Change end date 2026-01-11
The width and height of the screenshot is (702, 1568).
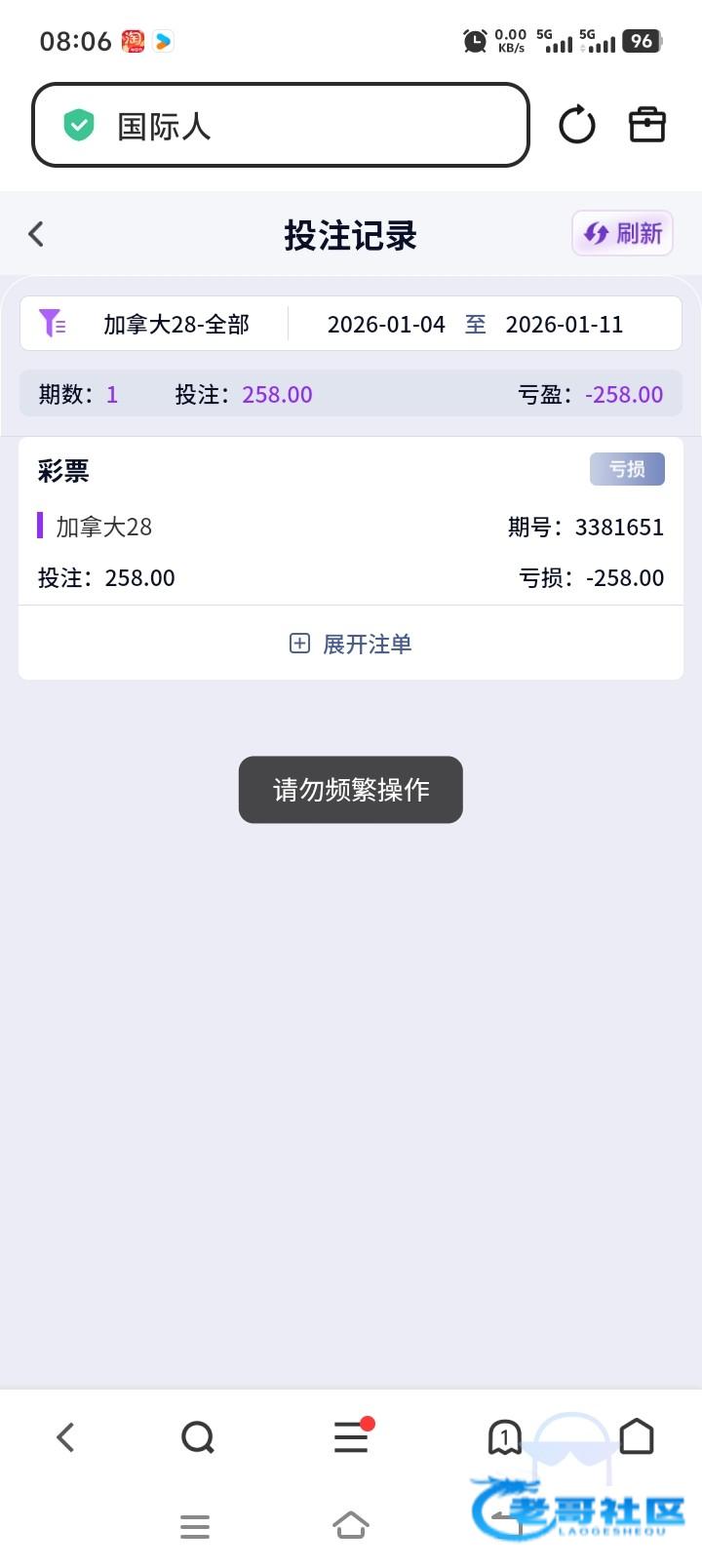pos(564,324)
